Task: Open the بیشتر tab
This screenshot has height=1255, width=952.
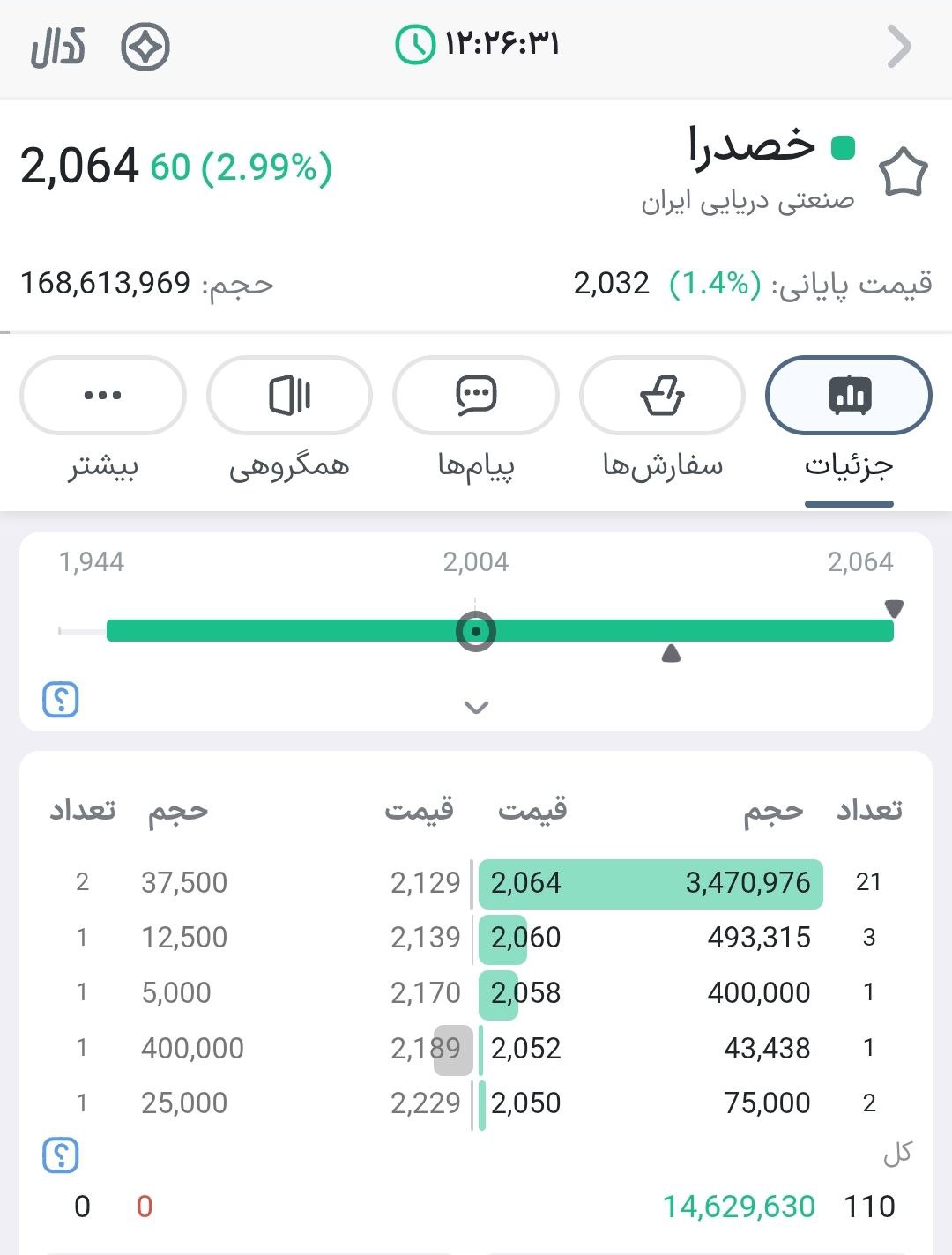Action: (103, 396)
